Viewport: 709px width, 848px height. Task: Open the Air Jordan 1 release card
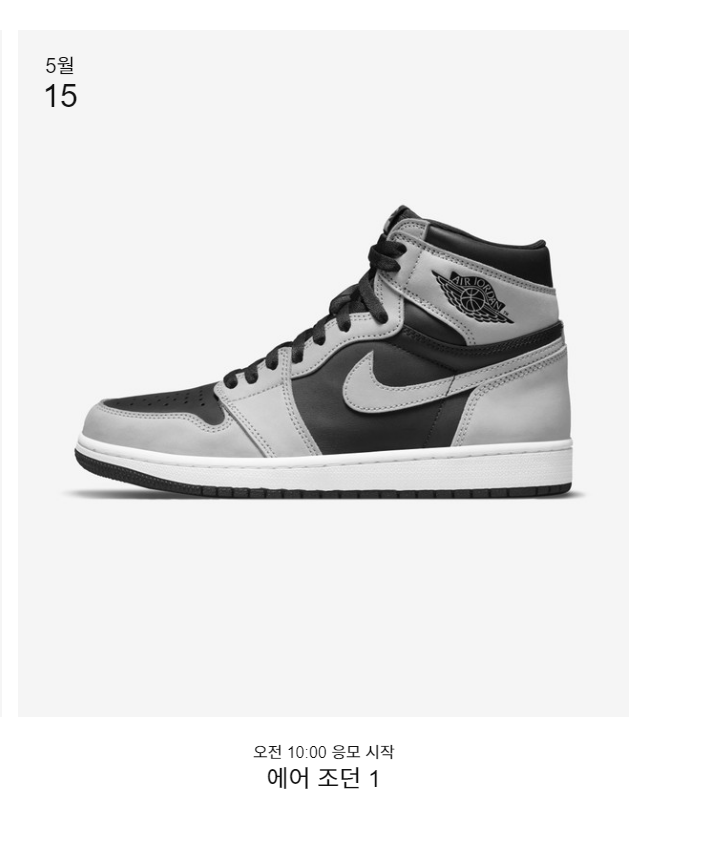pos(323,372)
